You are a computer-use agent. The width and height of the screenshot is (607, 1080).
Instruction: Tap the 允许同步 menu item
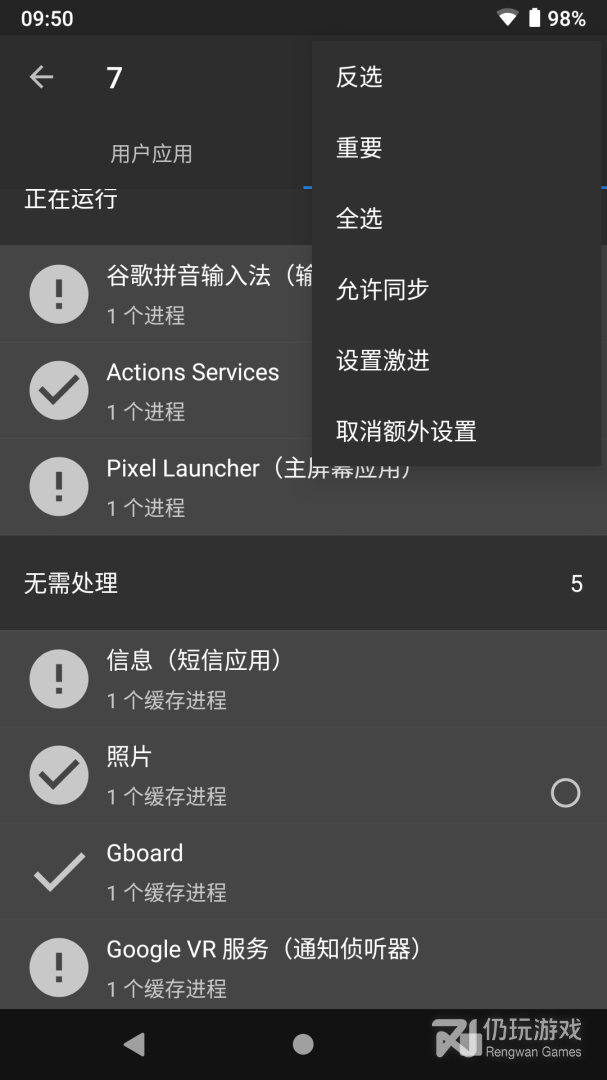pos(456,289)
